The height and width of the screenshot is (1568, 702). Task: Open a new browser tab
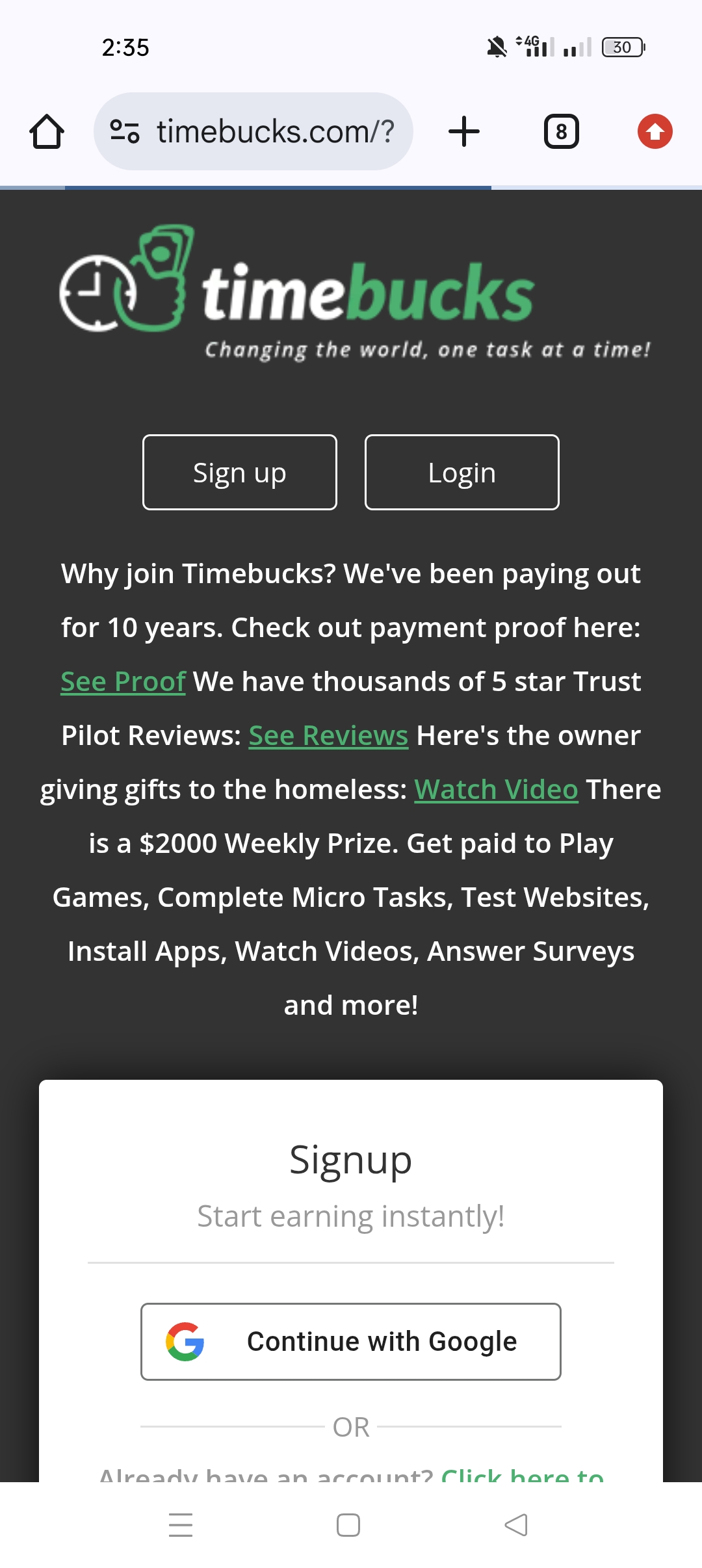click(464, 132)
